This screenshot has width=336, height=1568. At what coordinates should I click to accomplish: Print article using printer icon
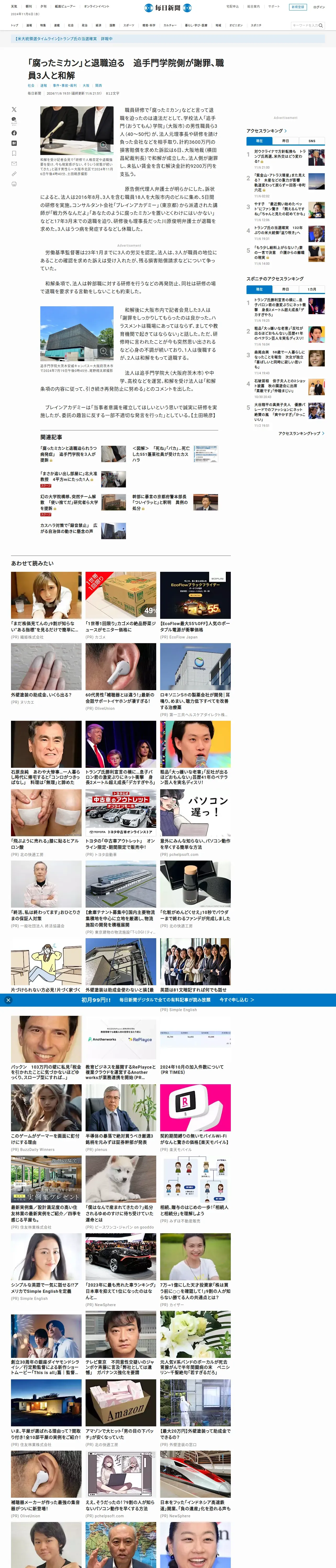coord(14,184)
